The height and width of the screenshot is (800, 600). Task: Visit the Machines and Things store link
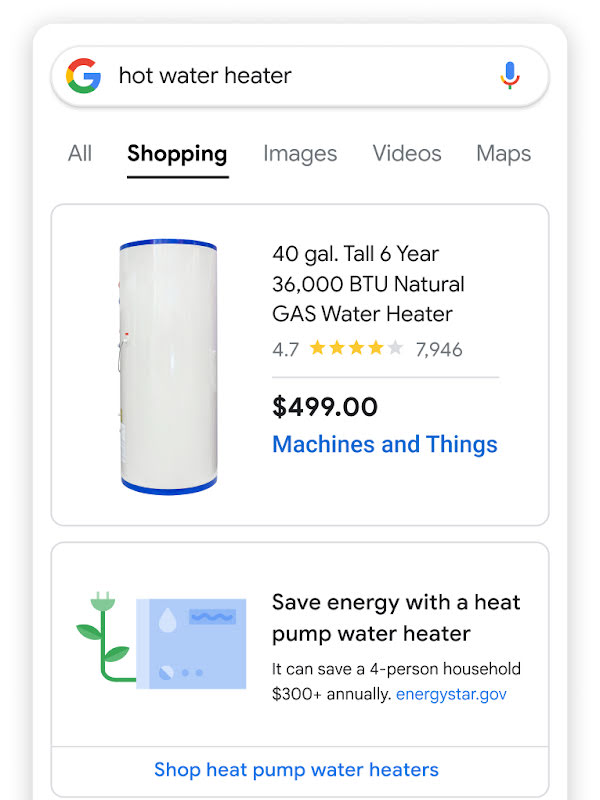click(384, 444)
